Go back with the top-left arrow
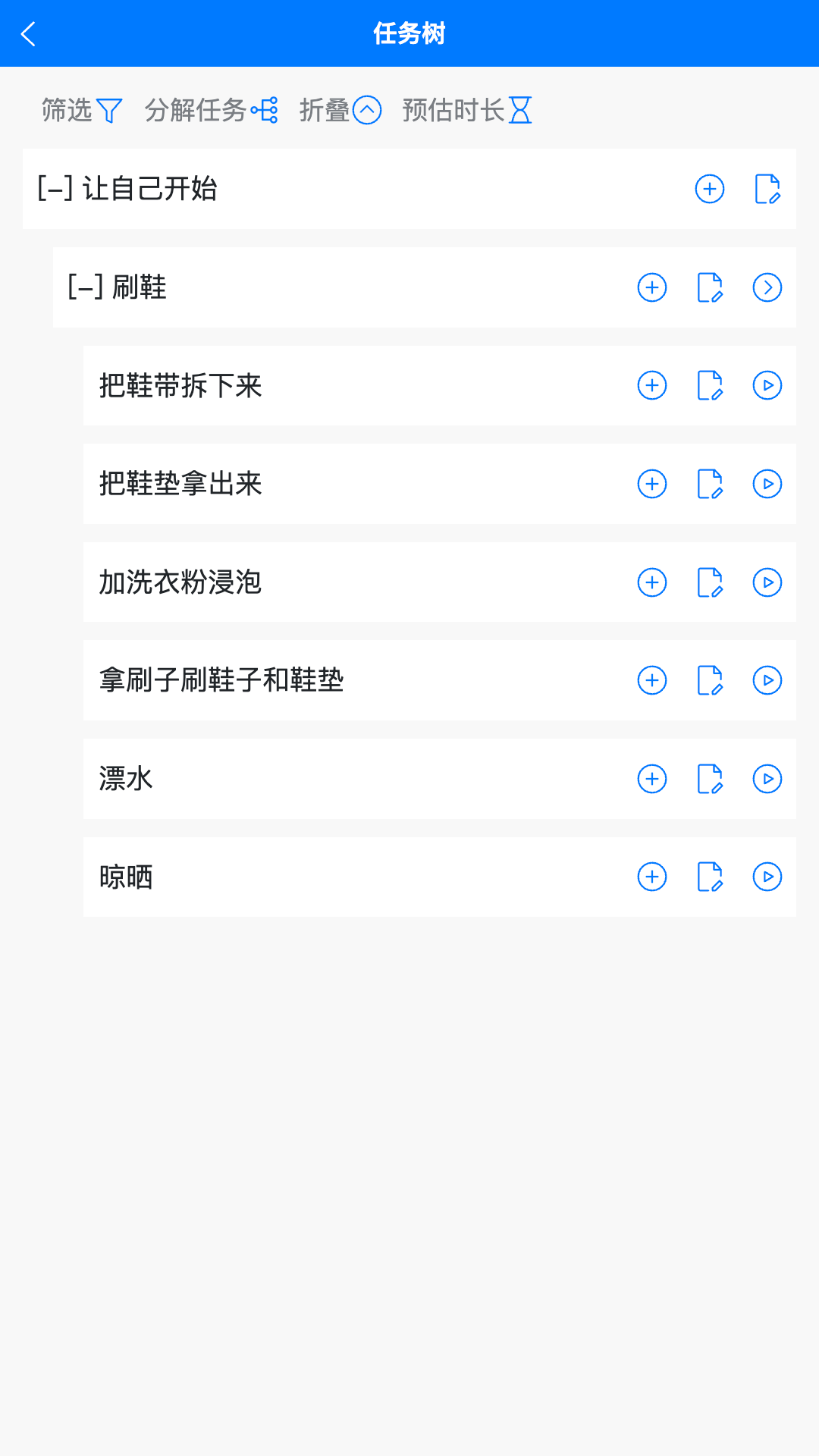The image size is (819, 1456). [29, 33]
